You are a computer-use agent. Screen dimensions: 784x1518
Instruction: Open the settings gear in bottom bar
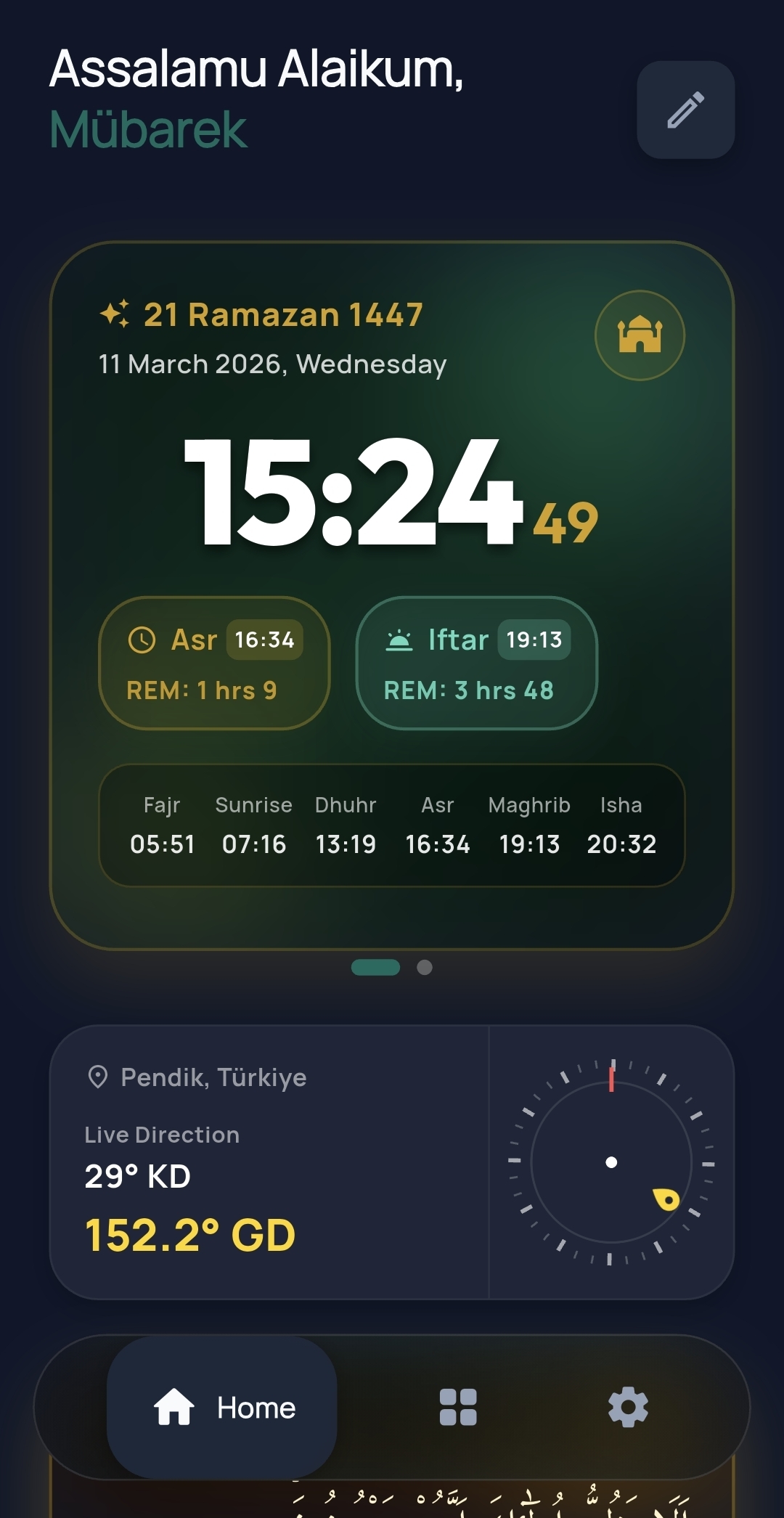tap(627, 1407)
